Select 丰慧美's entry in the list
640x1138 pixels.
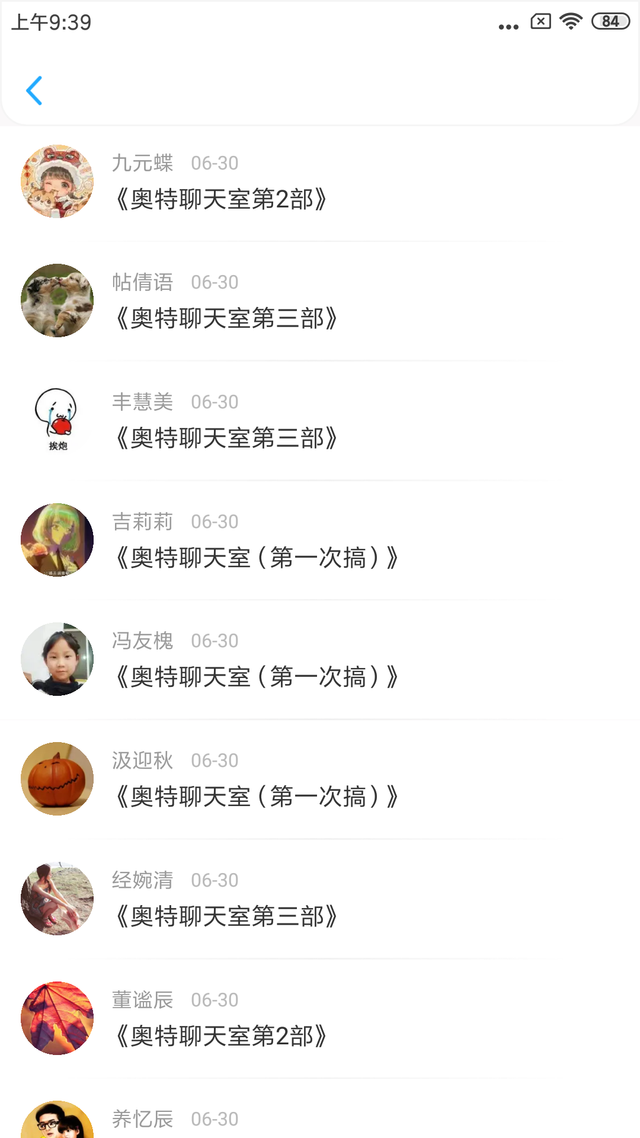click(226, 438)
